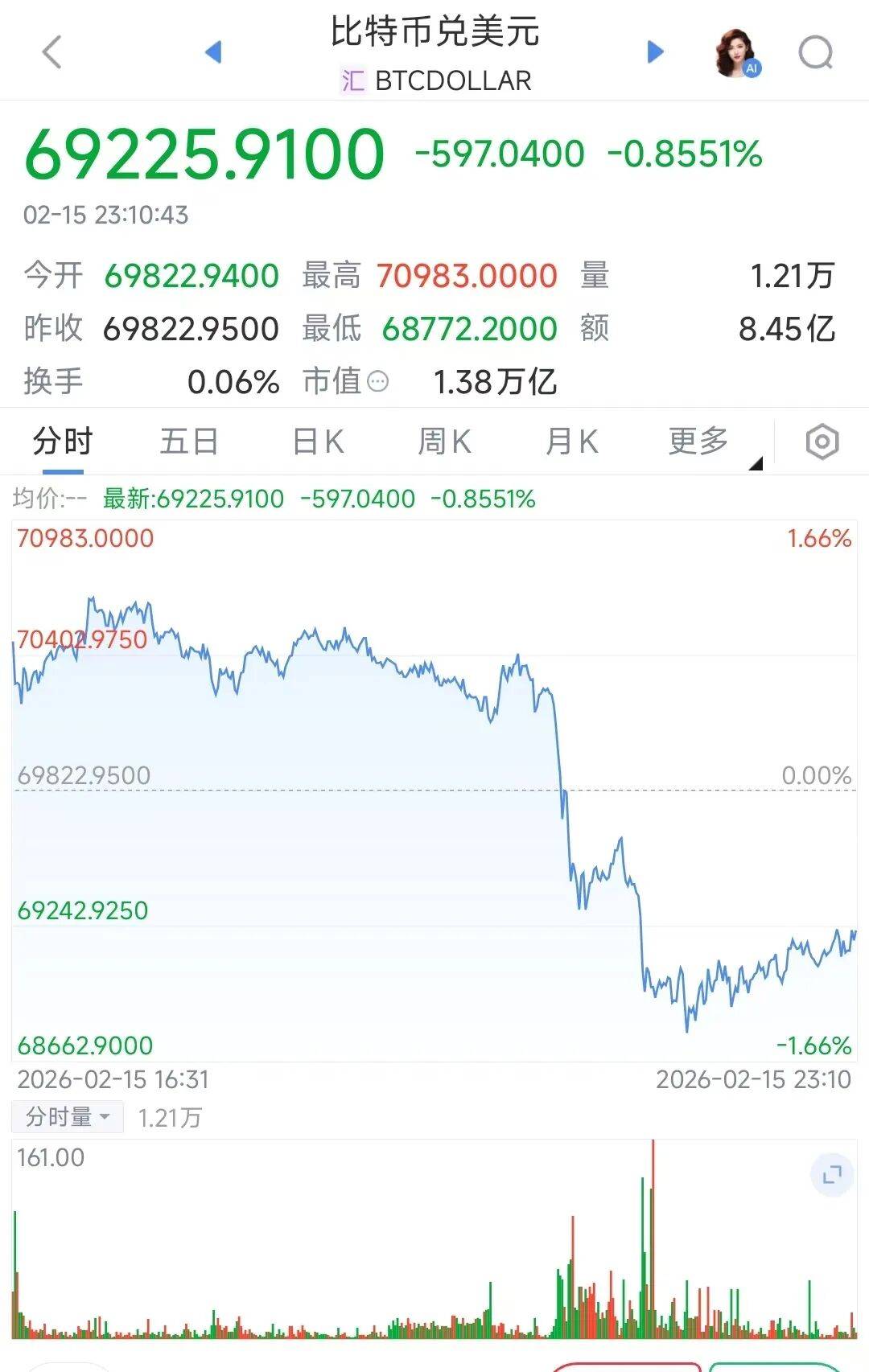Jump to the next quote with the right triangle
This screenshot has width=869, height=1372.
click(x=656, y=52)
